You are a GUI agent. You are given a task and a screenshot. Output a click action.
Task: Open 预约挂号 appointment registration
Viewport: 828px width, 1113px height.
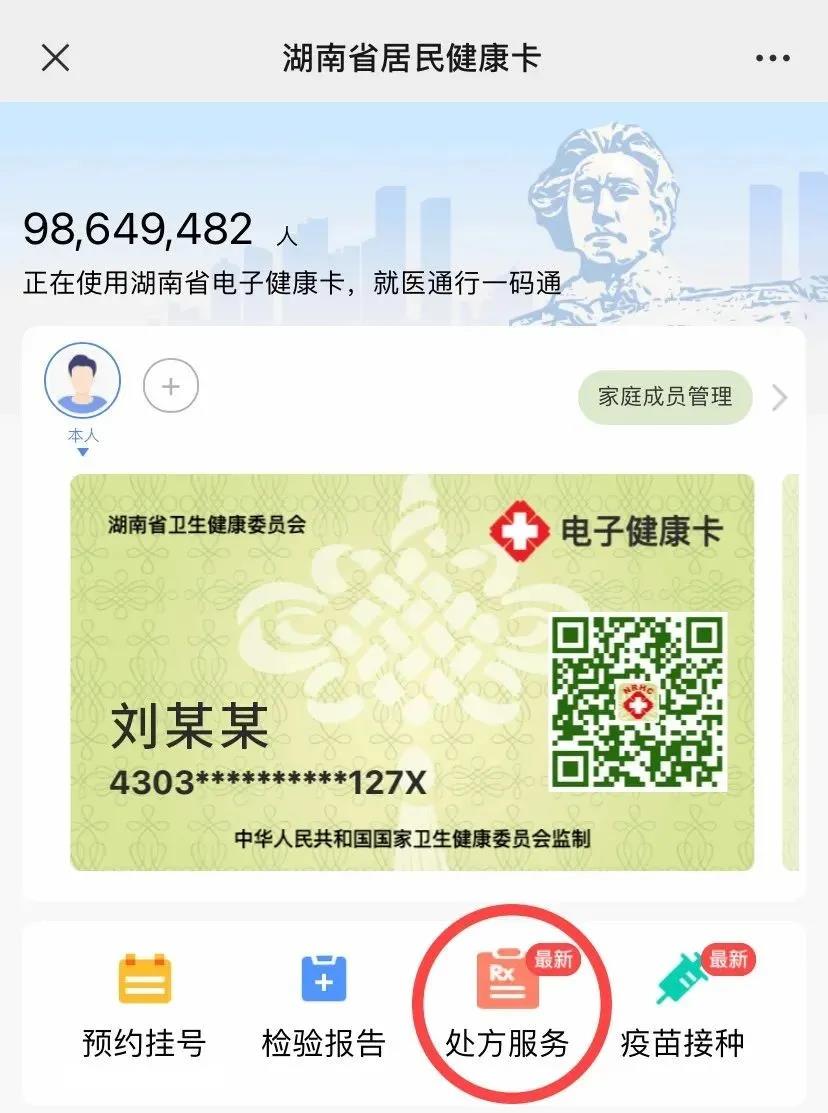[x=144, y=1006]
